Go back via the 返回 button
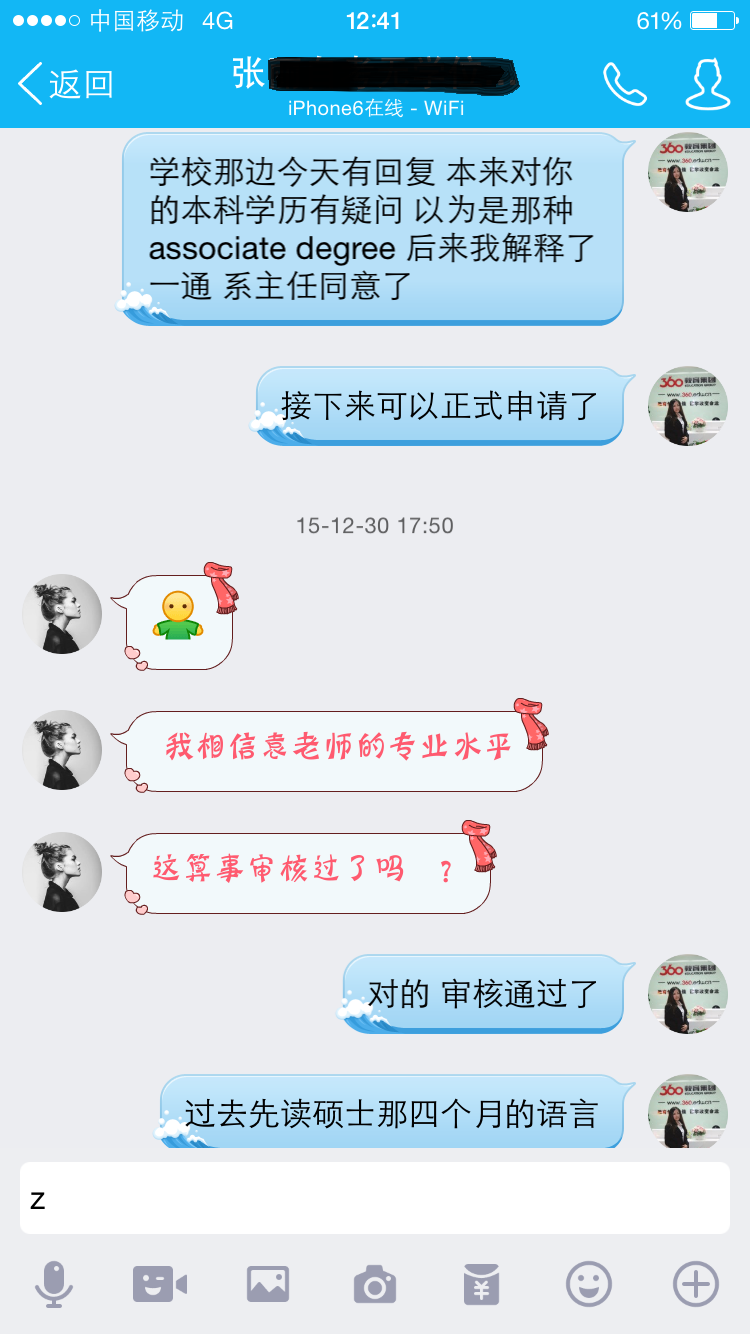Image resolution: width=750 pixels, height=1334 pixels. [x=66, y=84]
